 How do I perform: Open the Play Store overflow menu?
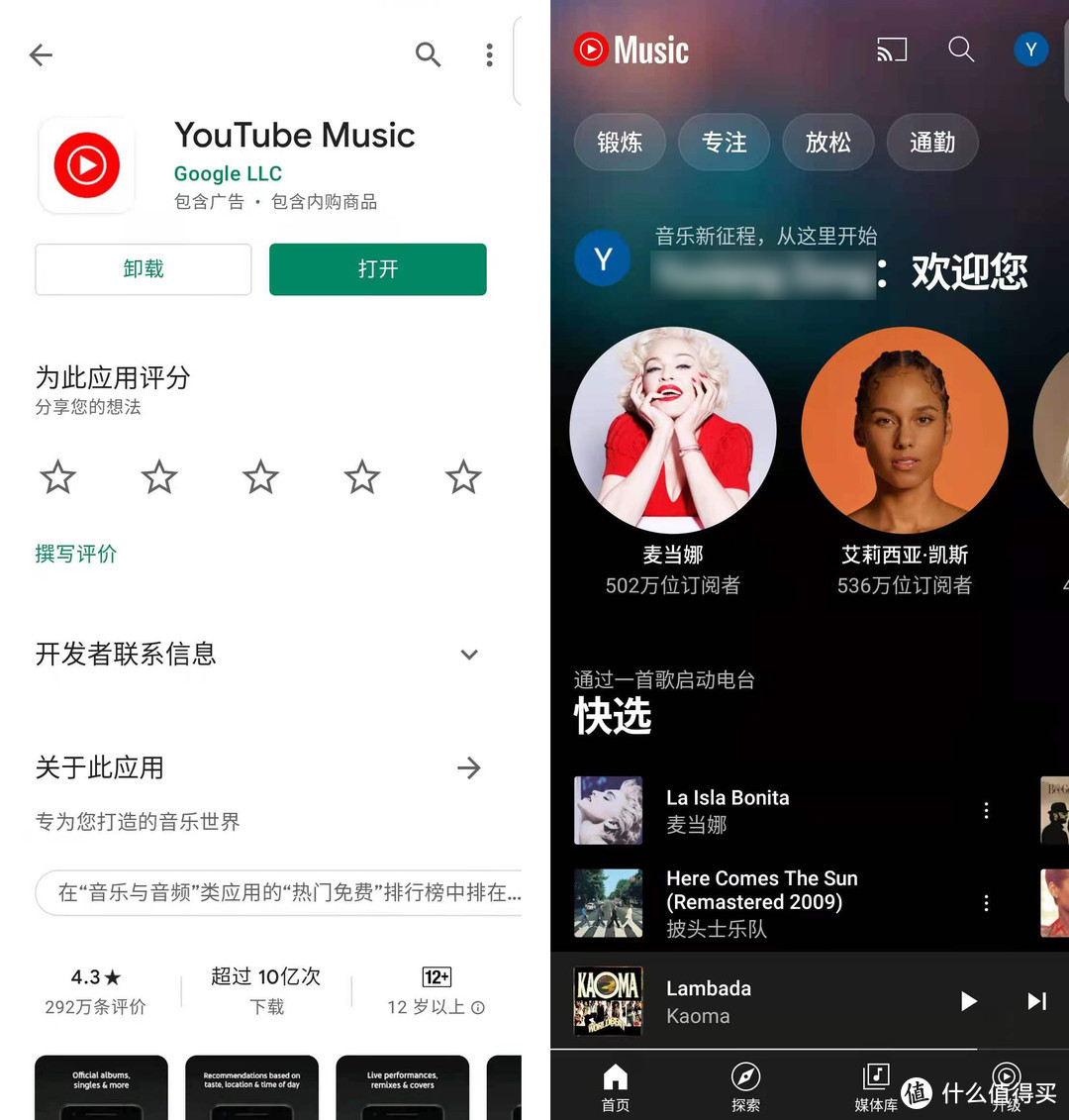coord(489,54)
